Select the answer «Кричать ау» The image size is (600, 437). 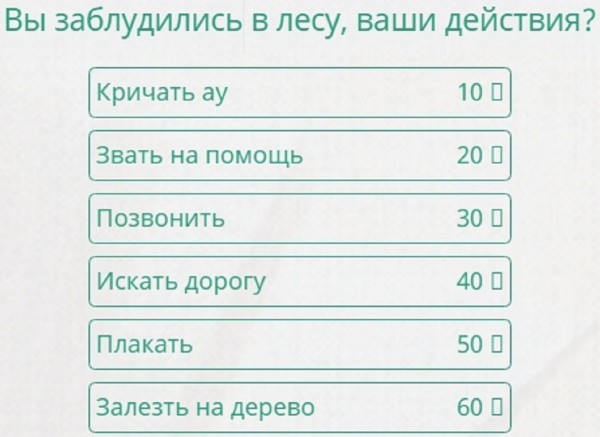[299, 92]
